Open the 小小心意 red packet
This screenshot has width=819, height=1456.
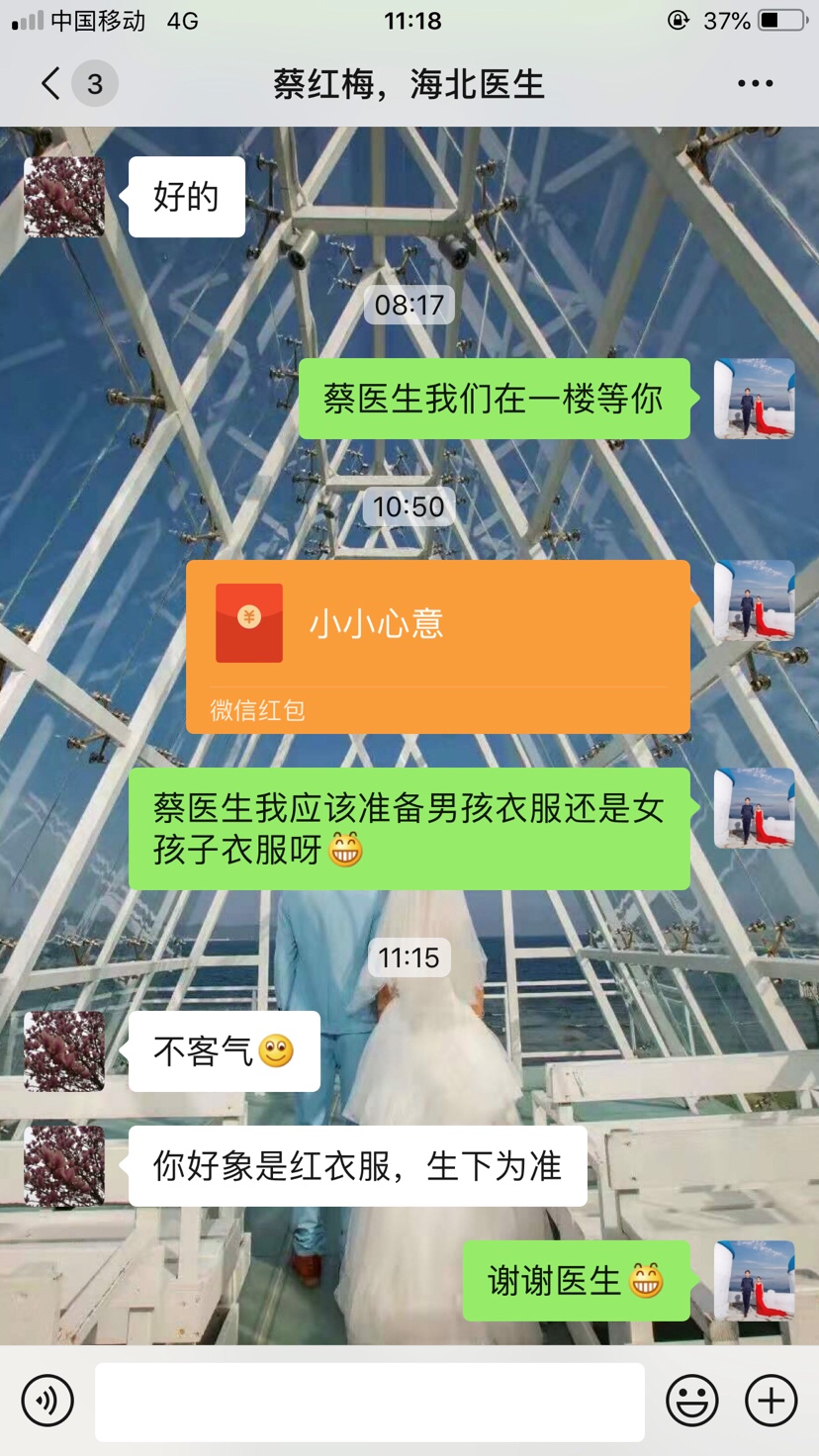(437, 646)
